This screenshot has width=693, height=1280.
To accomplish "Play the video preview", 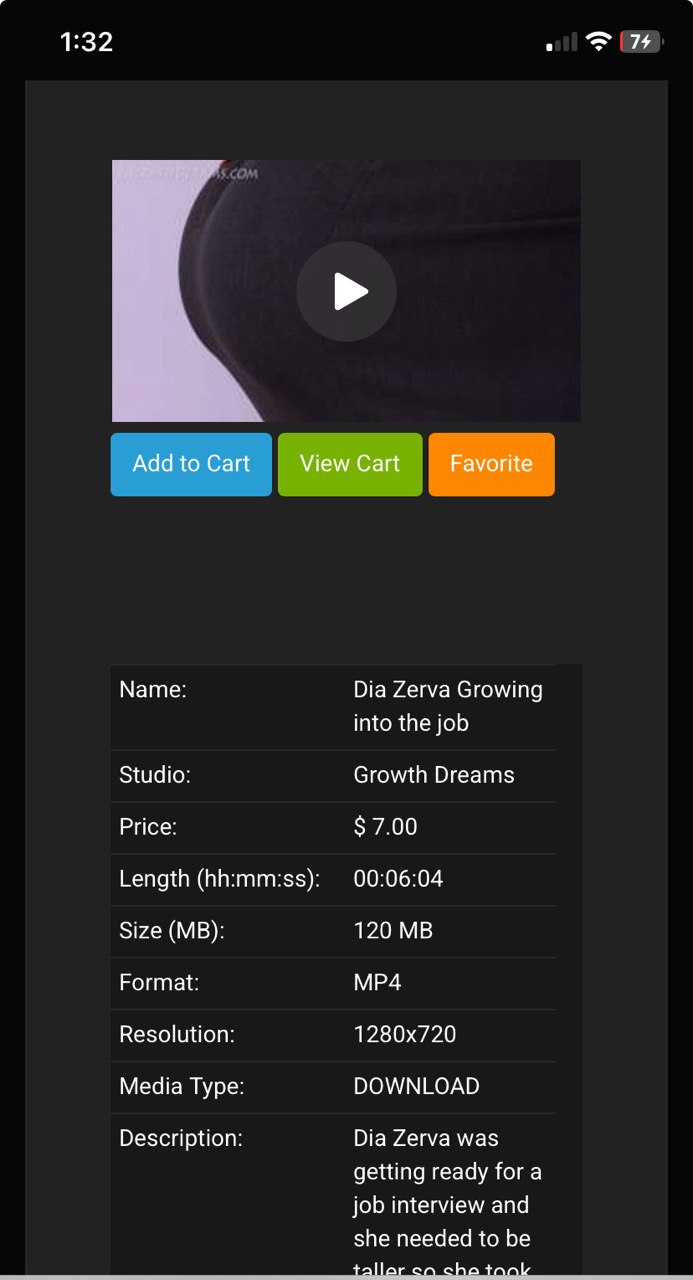I will pyautogui.click(x=346, y=291).
